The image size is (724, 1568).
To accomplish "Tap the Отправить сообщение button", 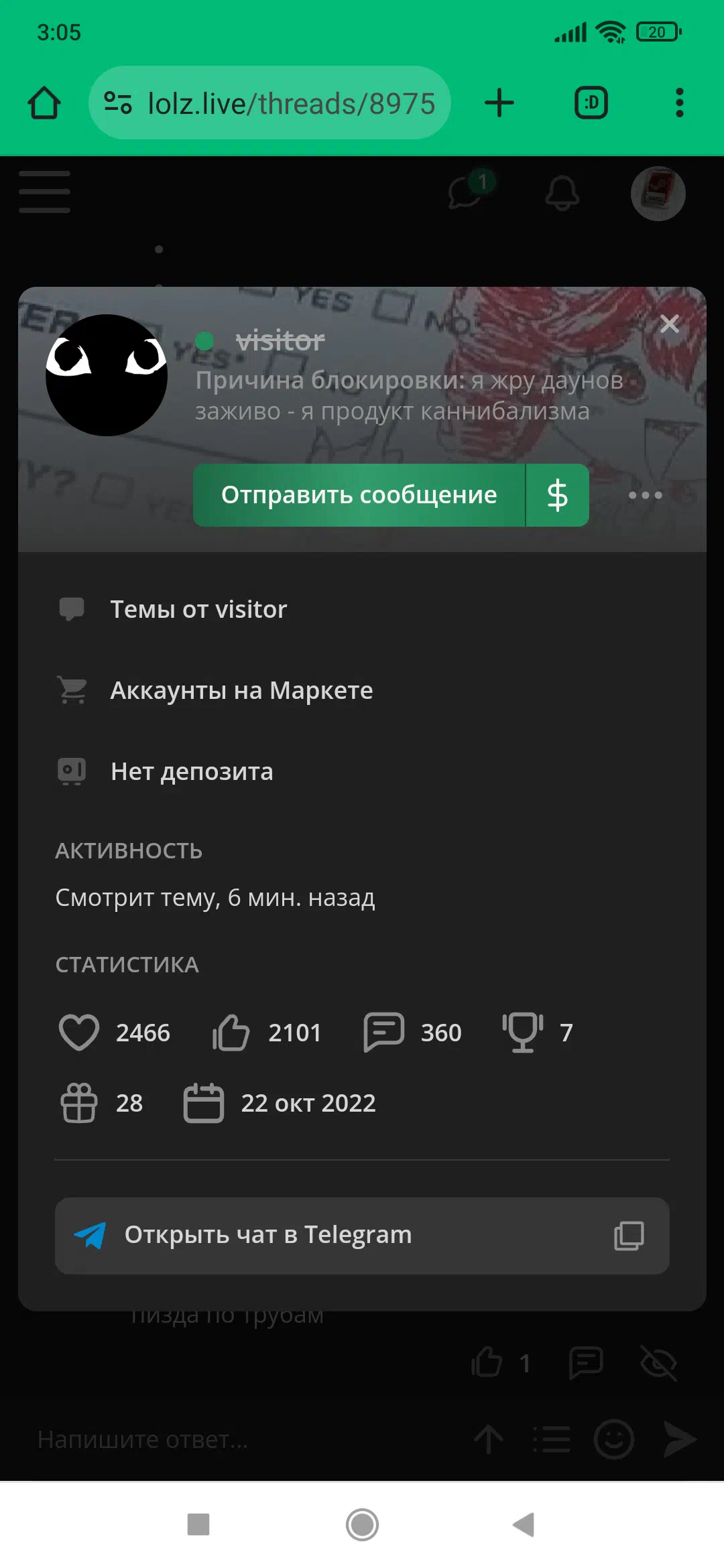I will point(359,495).
